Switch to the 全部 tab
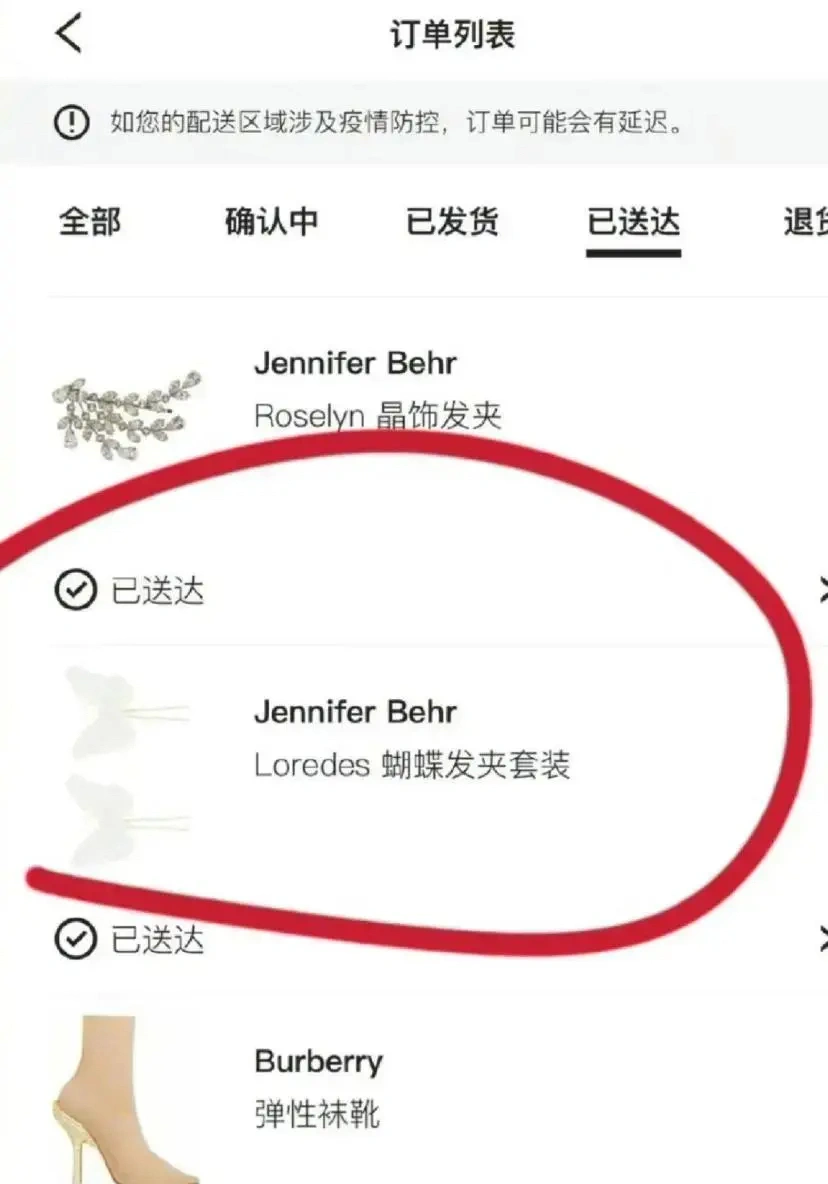This screenshot has width=828, height=1184. [90, 221]
